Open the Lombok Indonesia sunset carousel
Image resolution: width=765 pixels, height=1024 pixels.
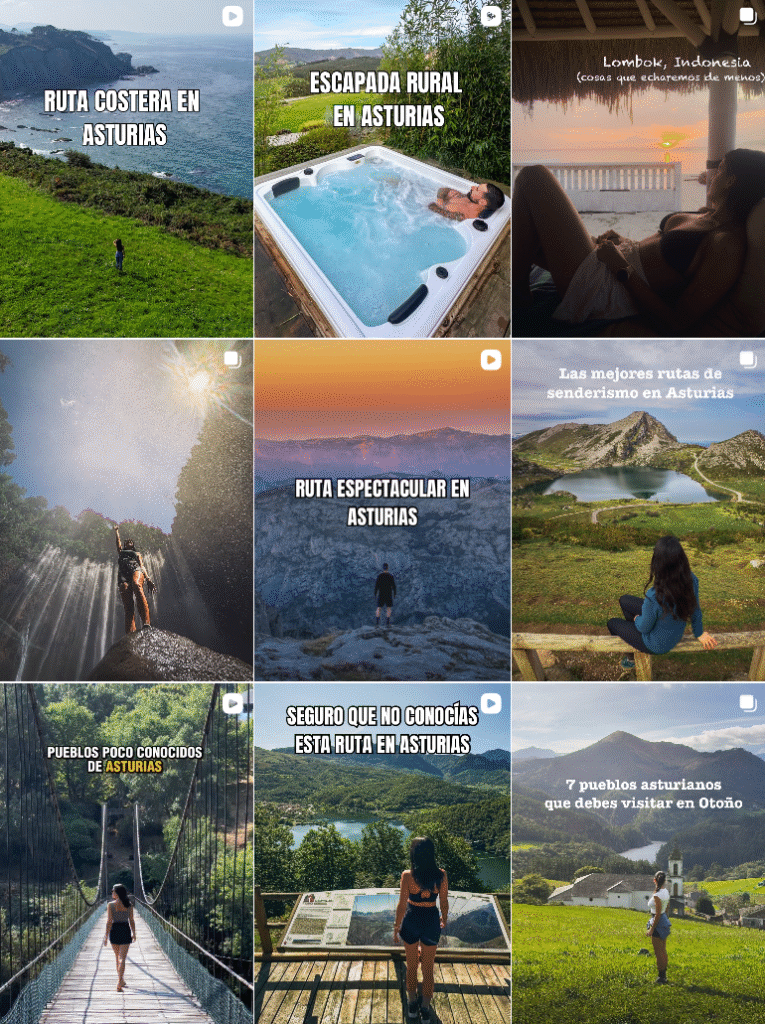(x=637, y=200)
